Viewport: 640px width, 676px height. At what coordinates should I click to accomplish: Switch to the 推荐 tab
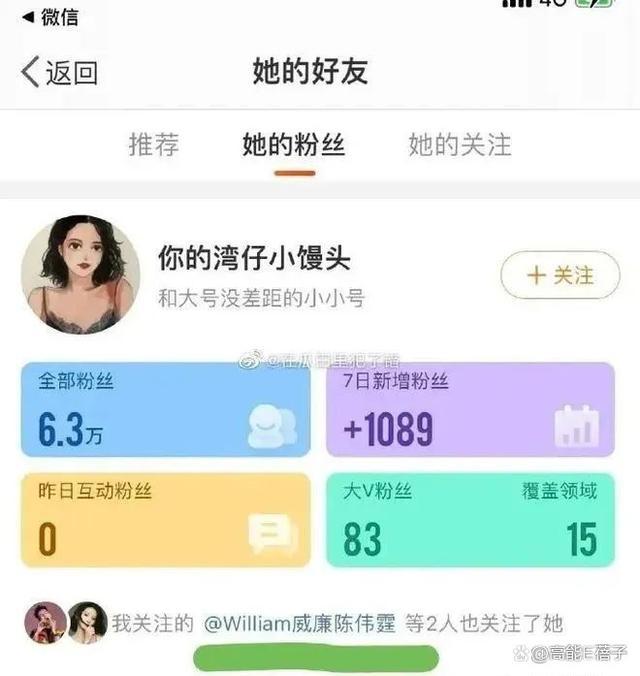(154, 144)
